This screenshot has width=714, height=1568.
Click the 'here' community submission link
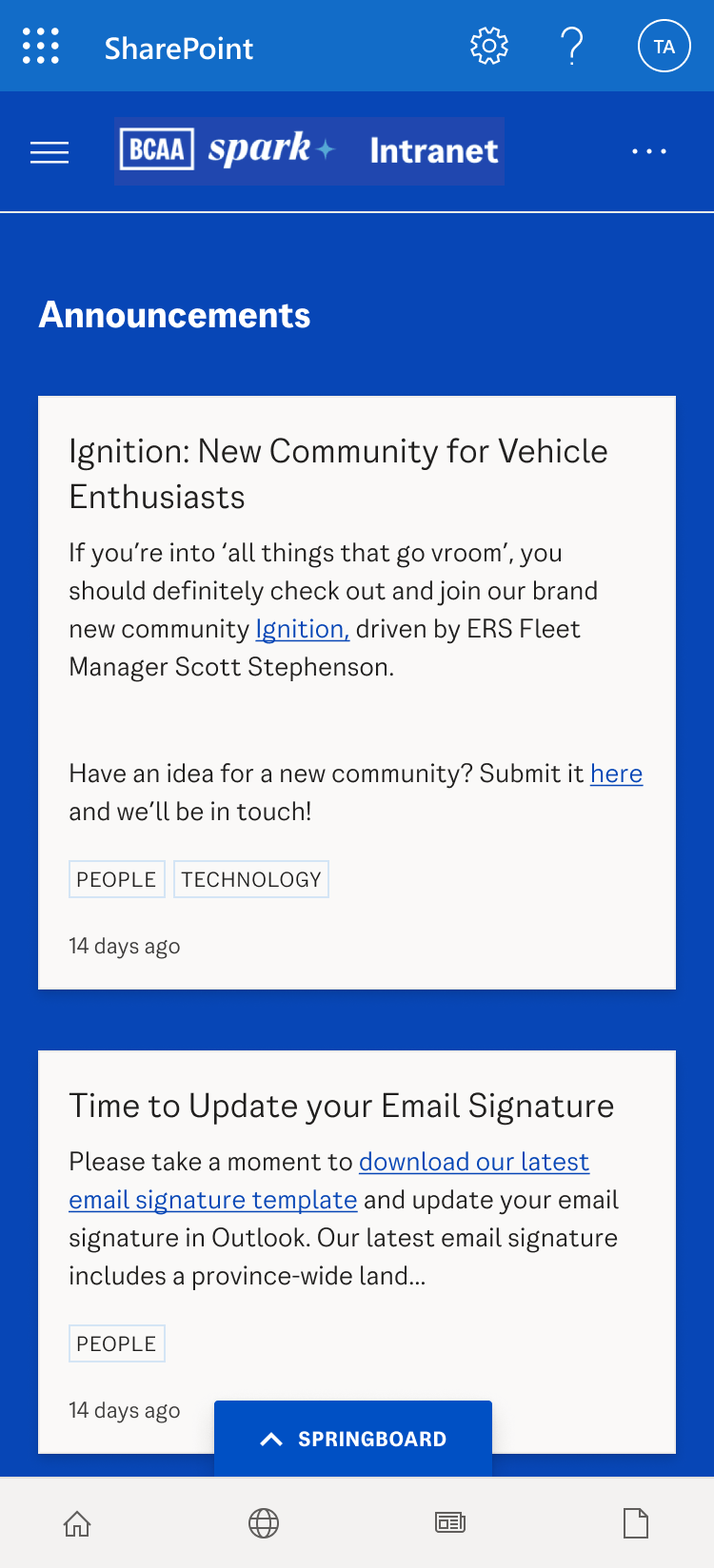[x=616, y=774]
